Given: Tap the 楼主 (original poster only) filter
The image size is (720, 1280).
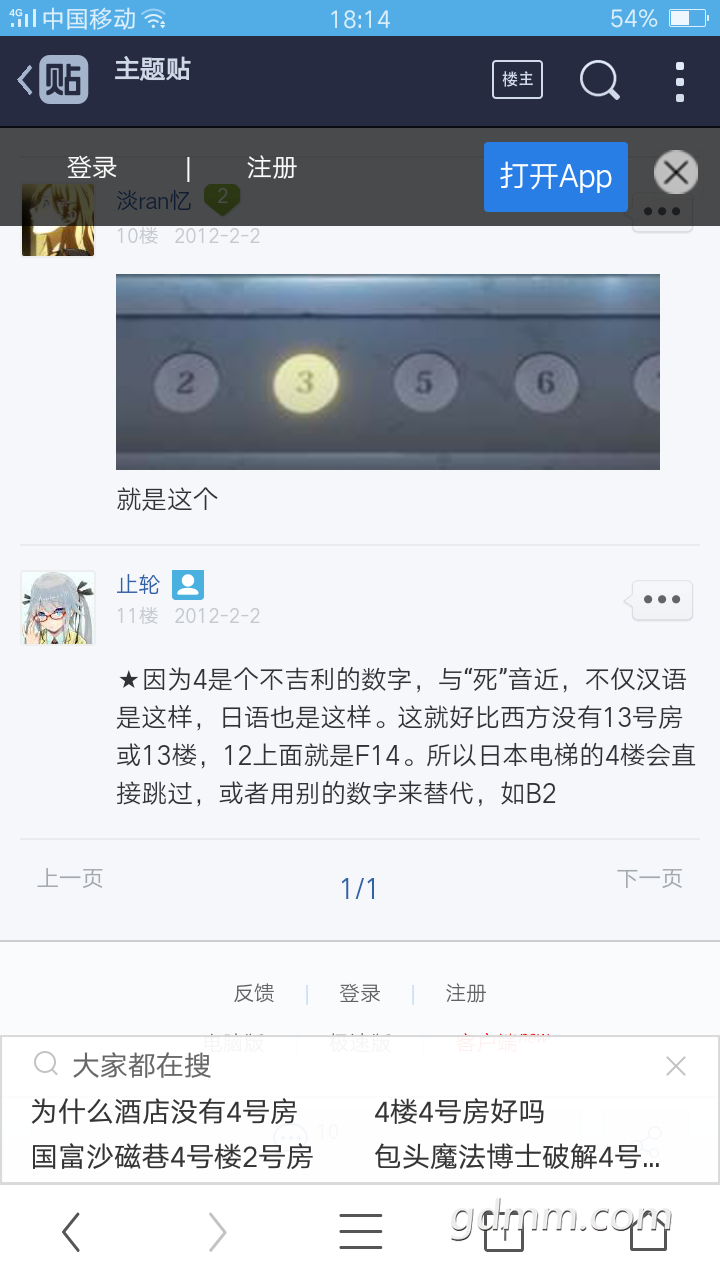Looking at the screenshot, I should 517,80.
